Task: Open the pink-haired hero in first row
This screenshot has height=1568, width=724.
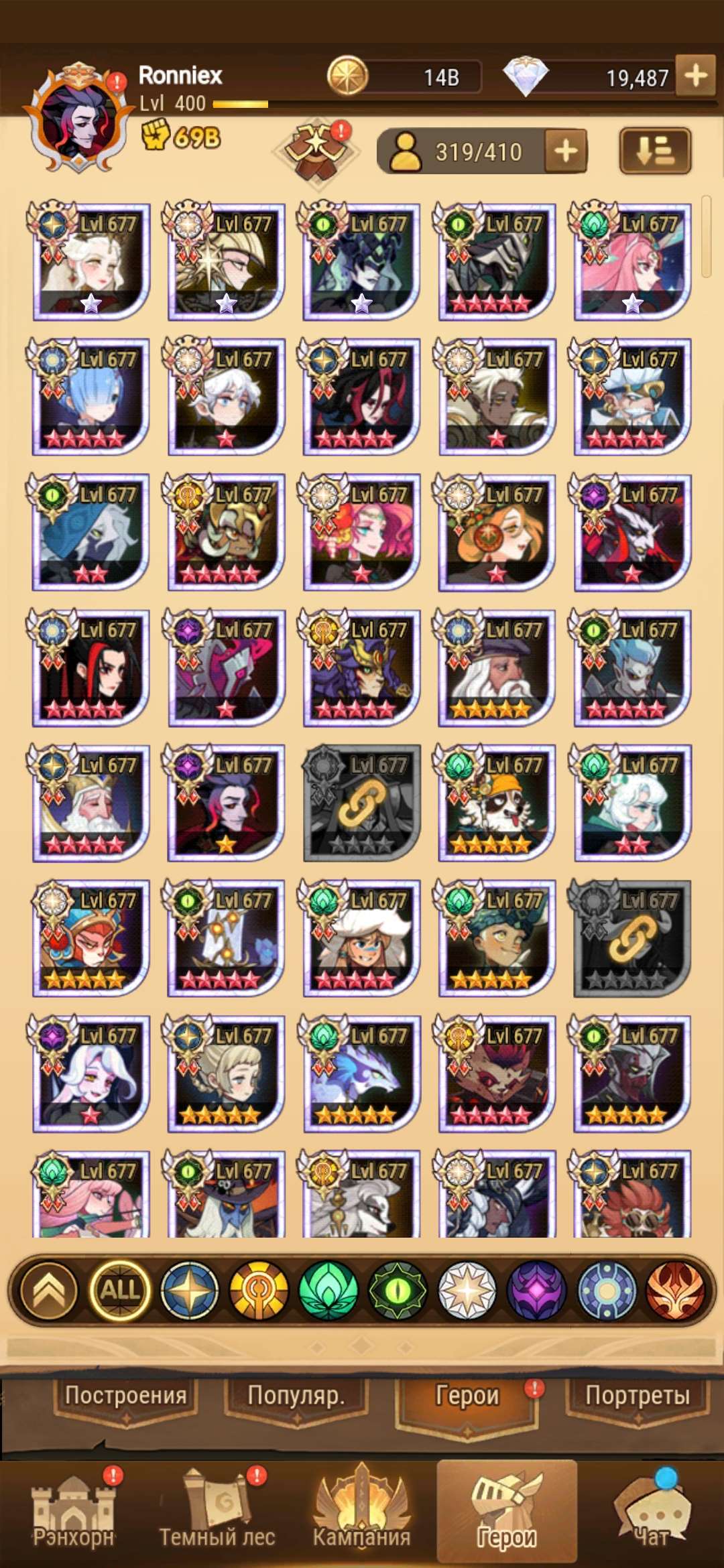Action: (631, 263)
